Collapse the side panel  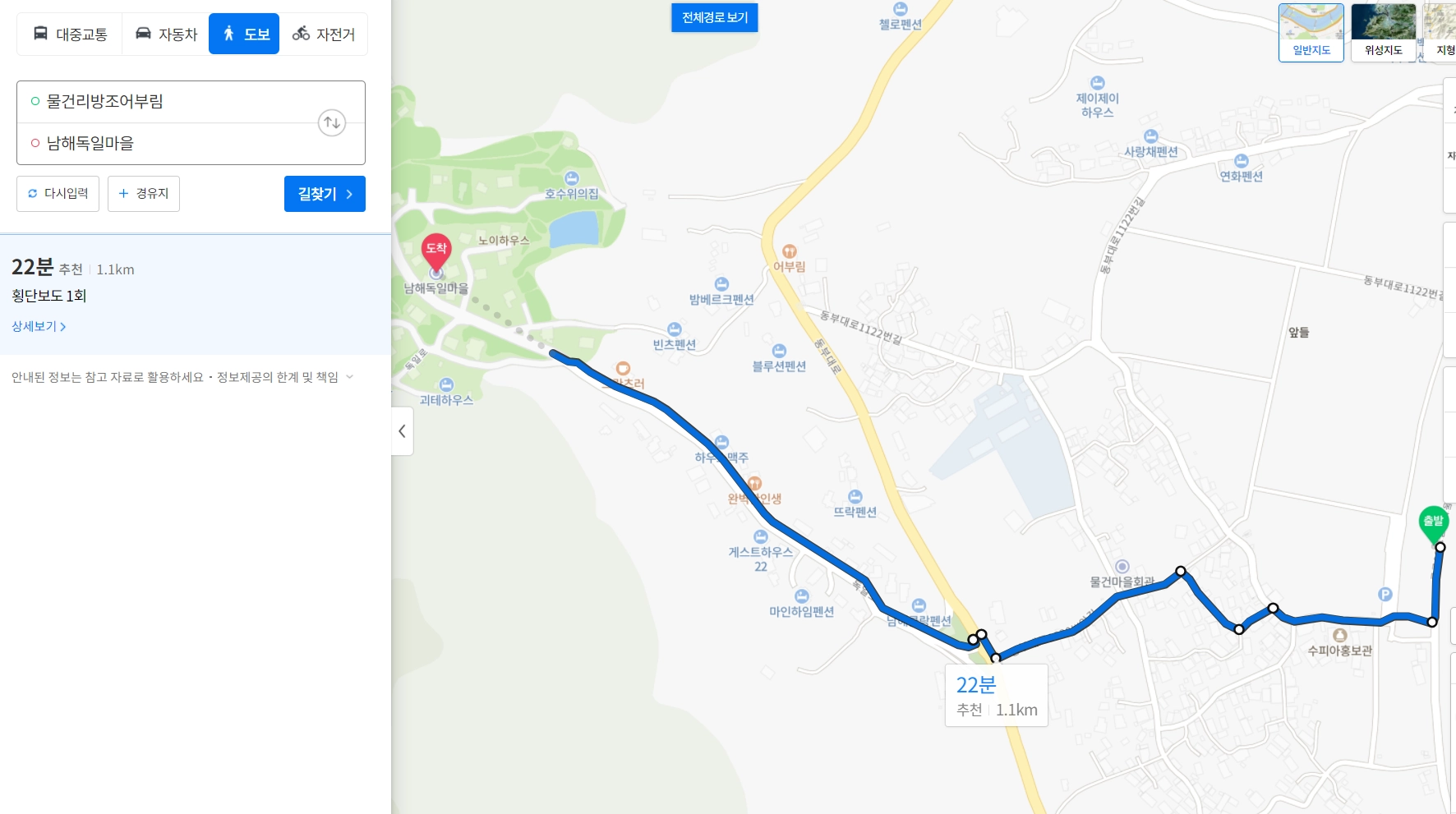point(402,430)
